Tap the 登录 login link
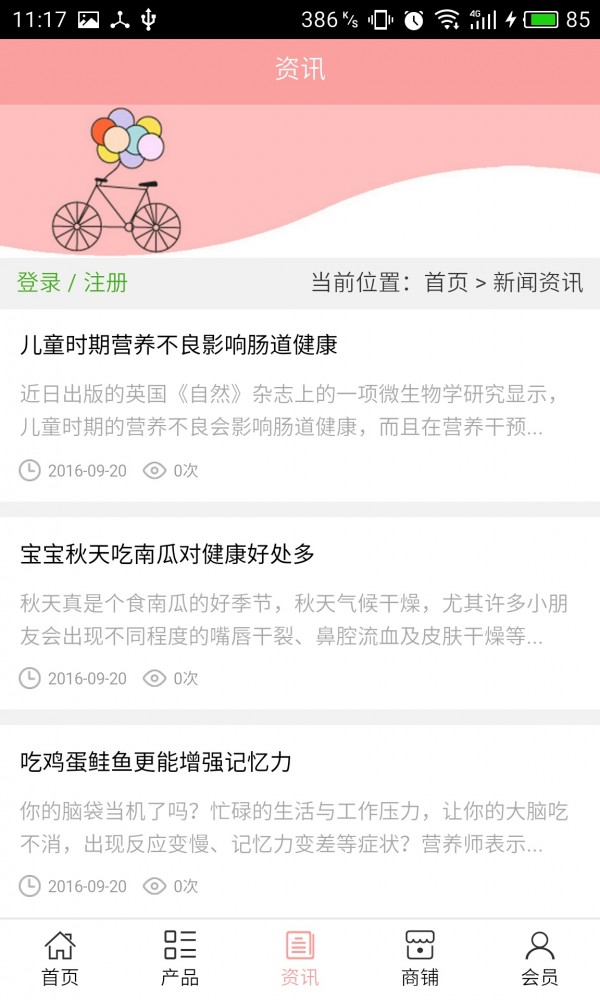 pos(39,283)
